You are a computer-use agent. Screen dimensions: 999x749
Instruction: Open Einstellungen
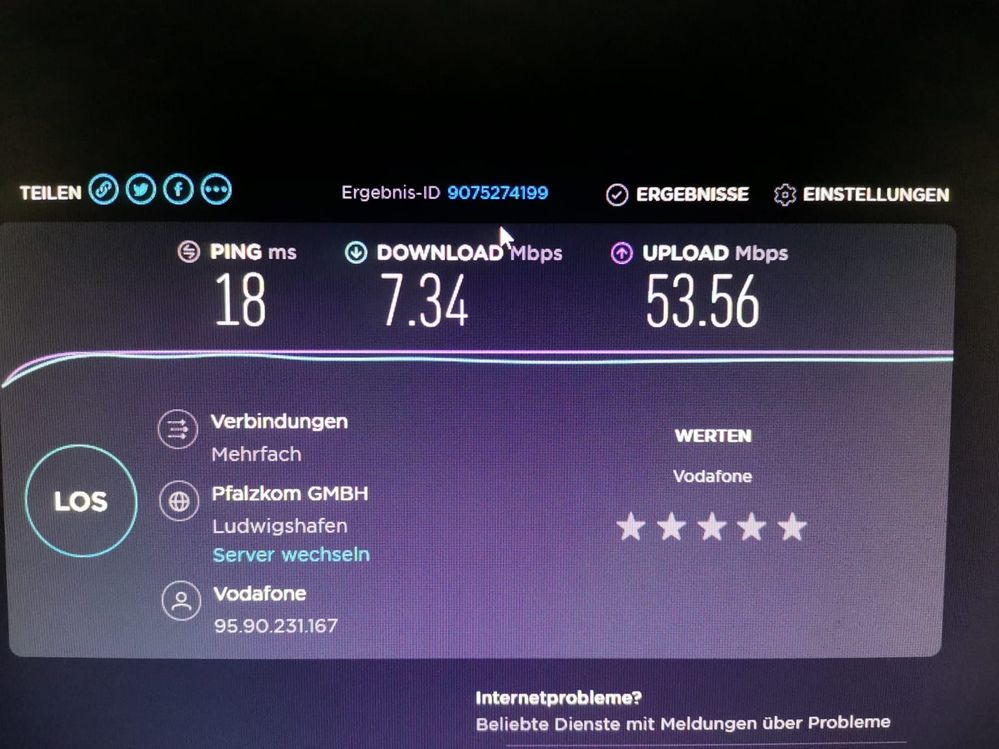coord(862,194)
